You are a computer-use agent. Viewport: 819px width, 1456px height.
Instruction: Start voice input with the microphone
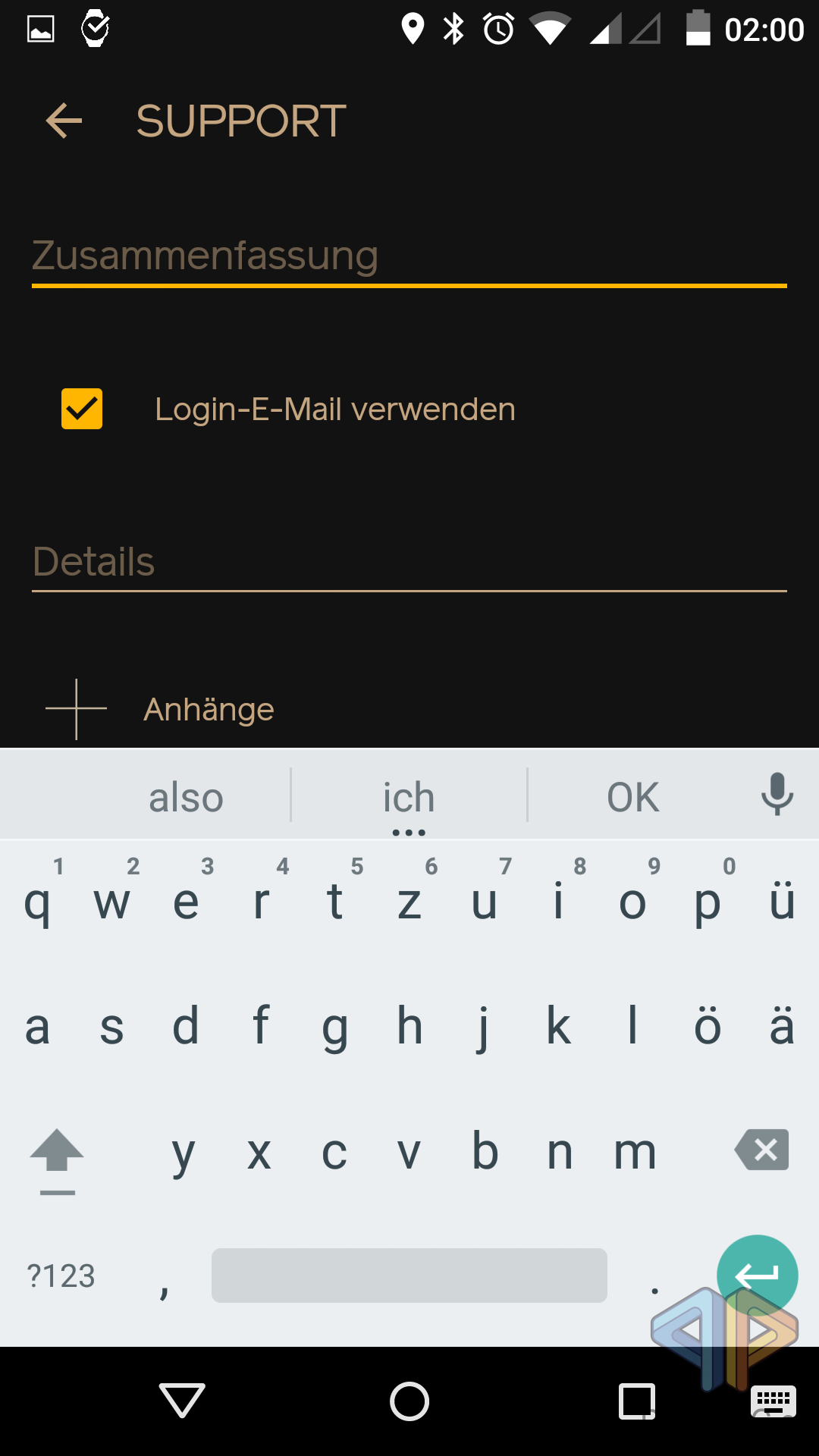click(x=777, y=795)
